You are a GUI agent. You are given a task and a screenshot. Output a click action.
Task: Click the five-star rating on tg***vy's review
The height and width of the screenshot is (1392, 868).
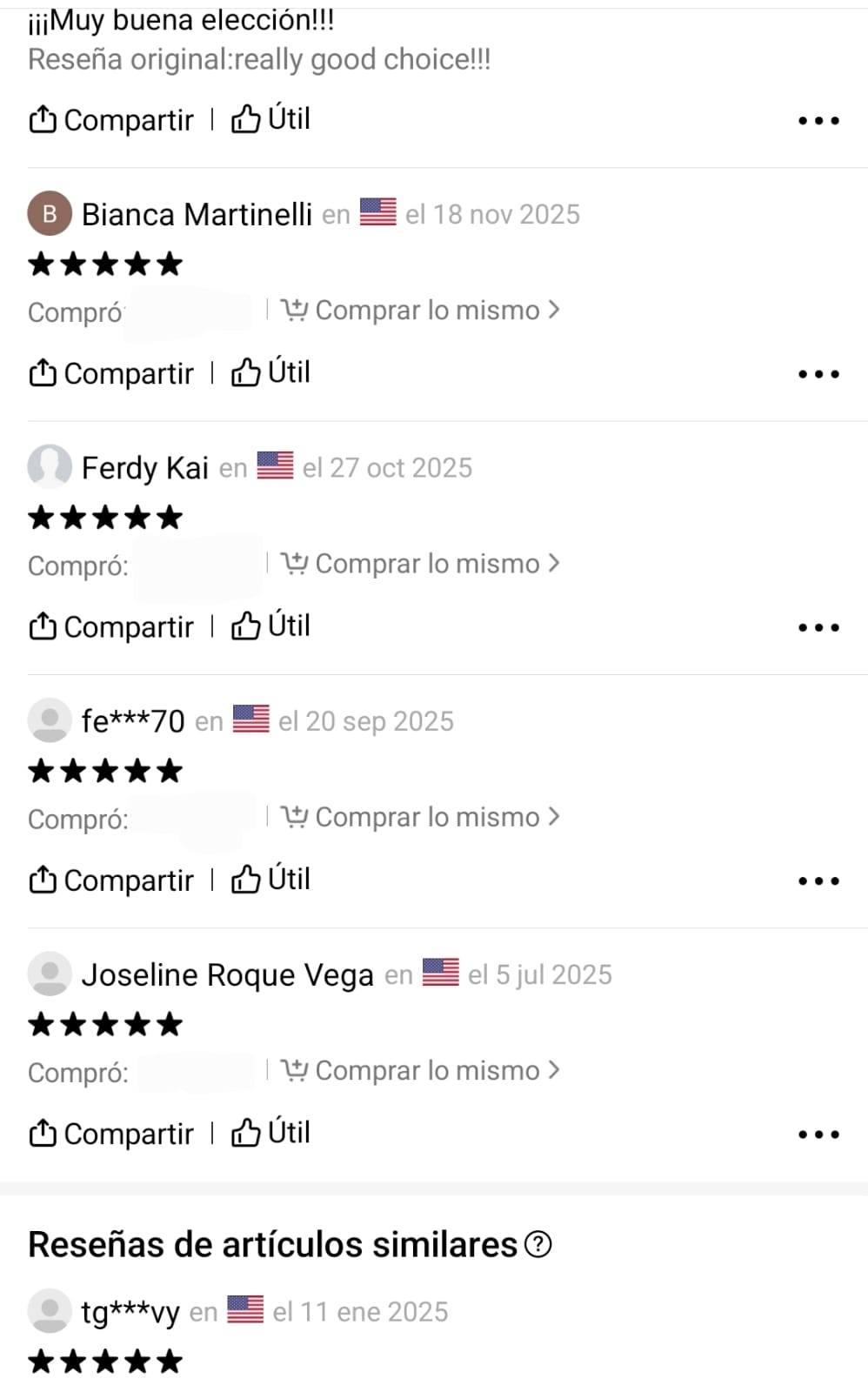point(104,1360)
